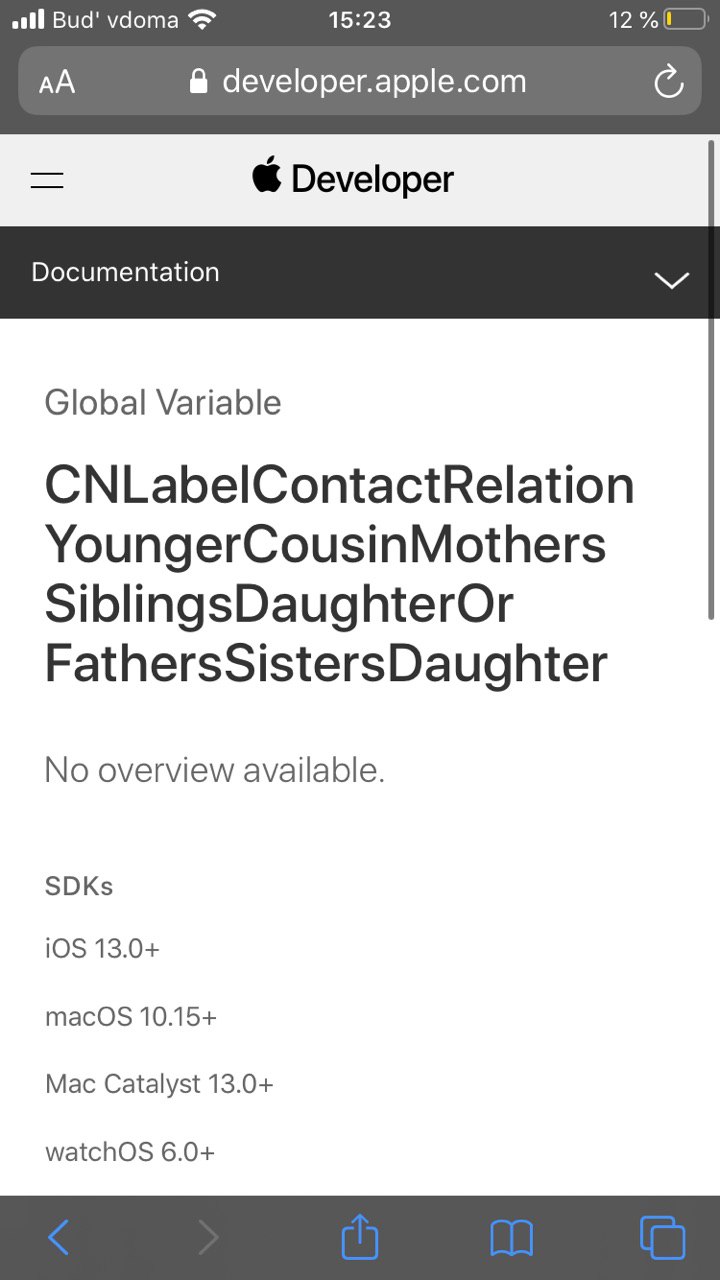Image resolution: width=720 pixels, height=1280 pixels.
Task: Open the reader view aA menu
Action: [57, 82]
